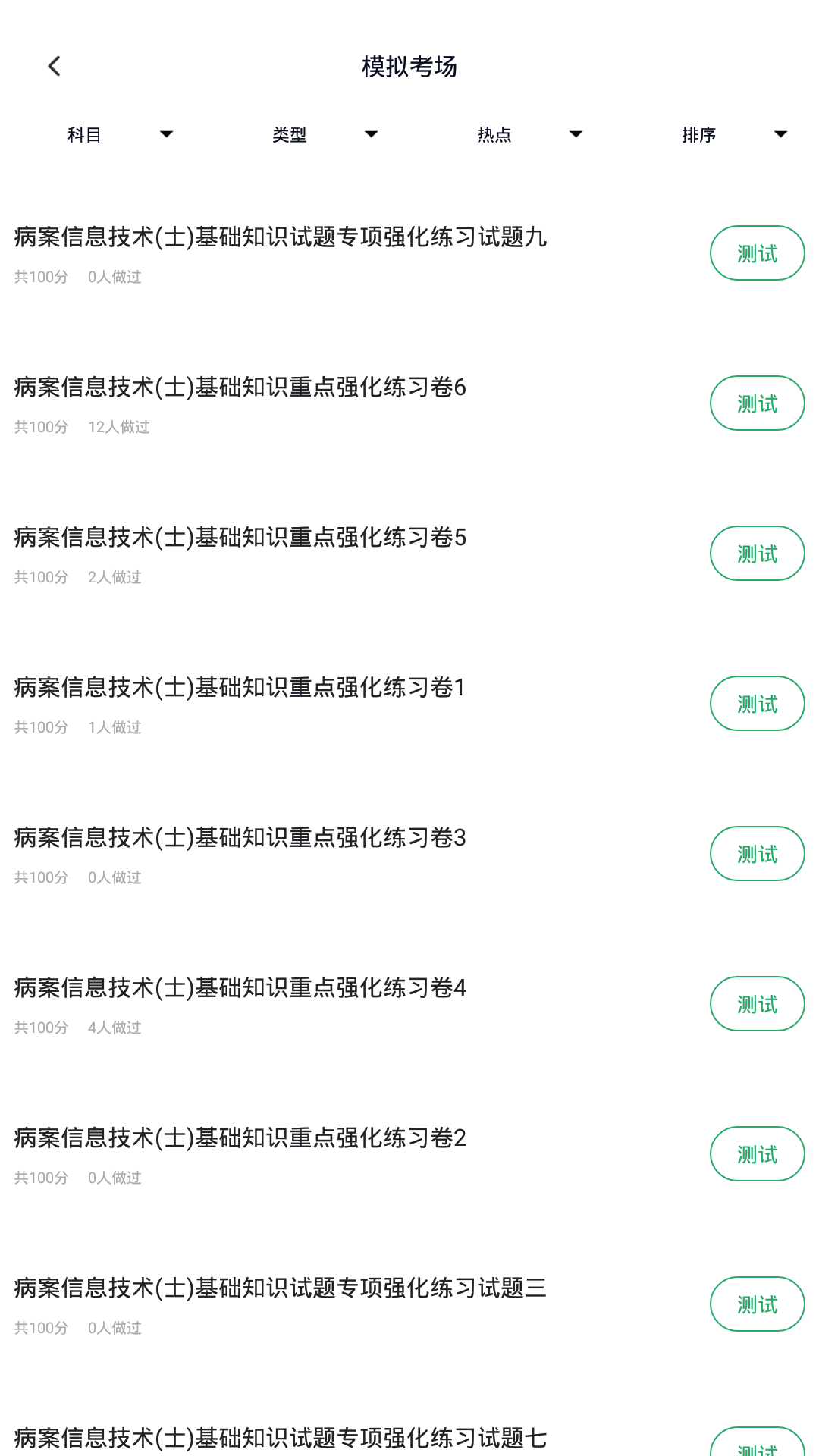Go back from 模拟考场
Image resolution: width=819 pixels, height=1456 pixels.
54,67
